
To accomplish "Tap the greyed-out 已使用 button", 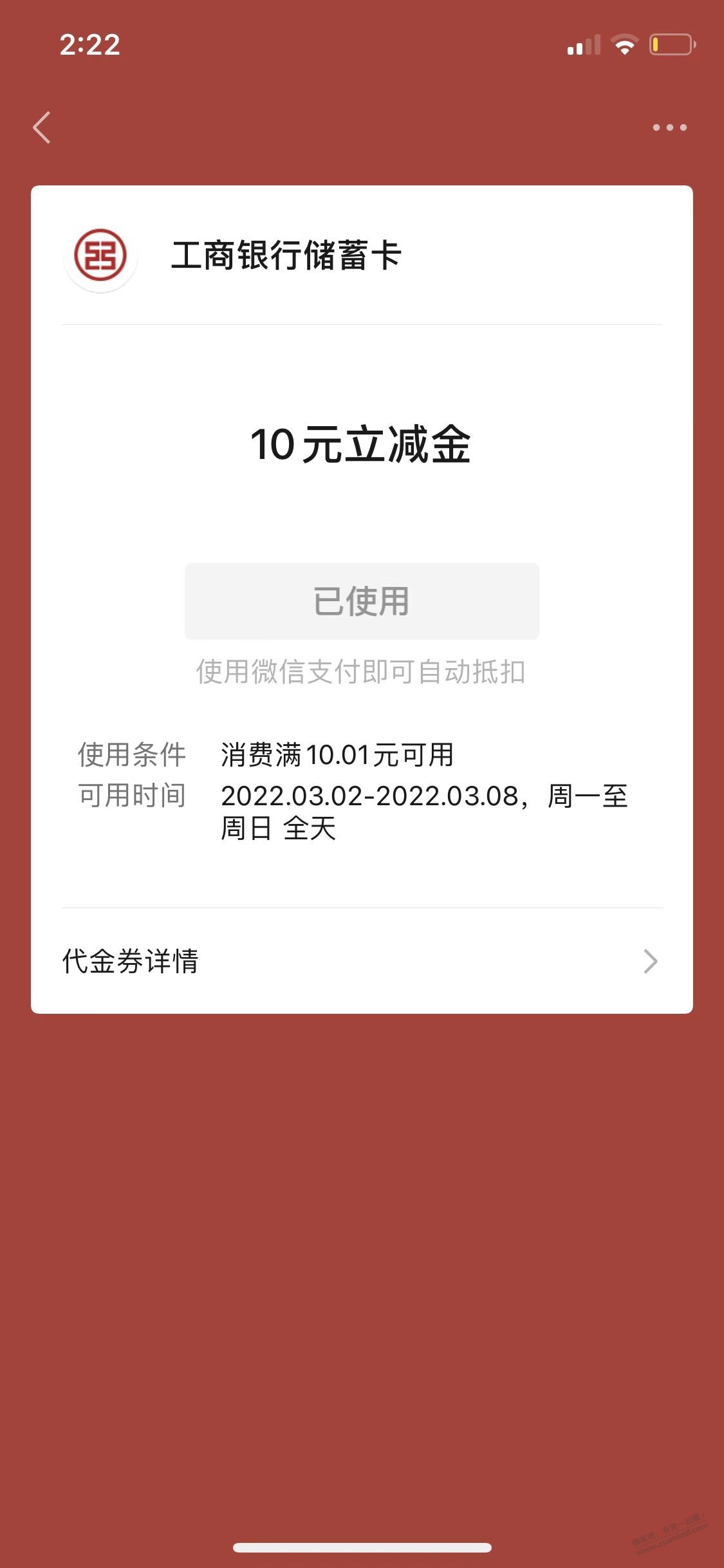I will click(x=362, y=601).
